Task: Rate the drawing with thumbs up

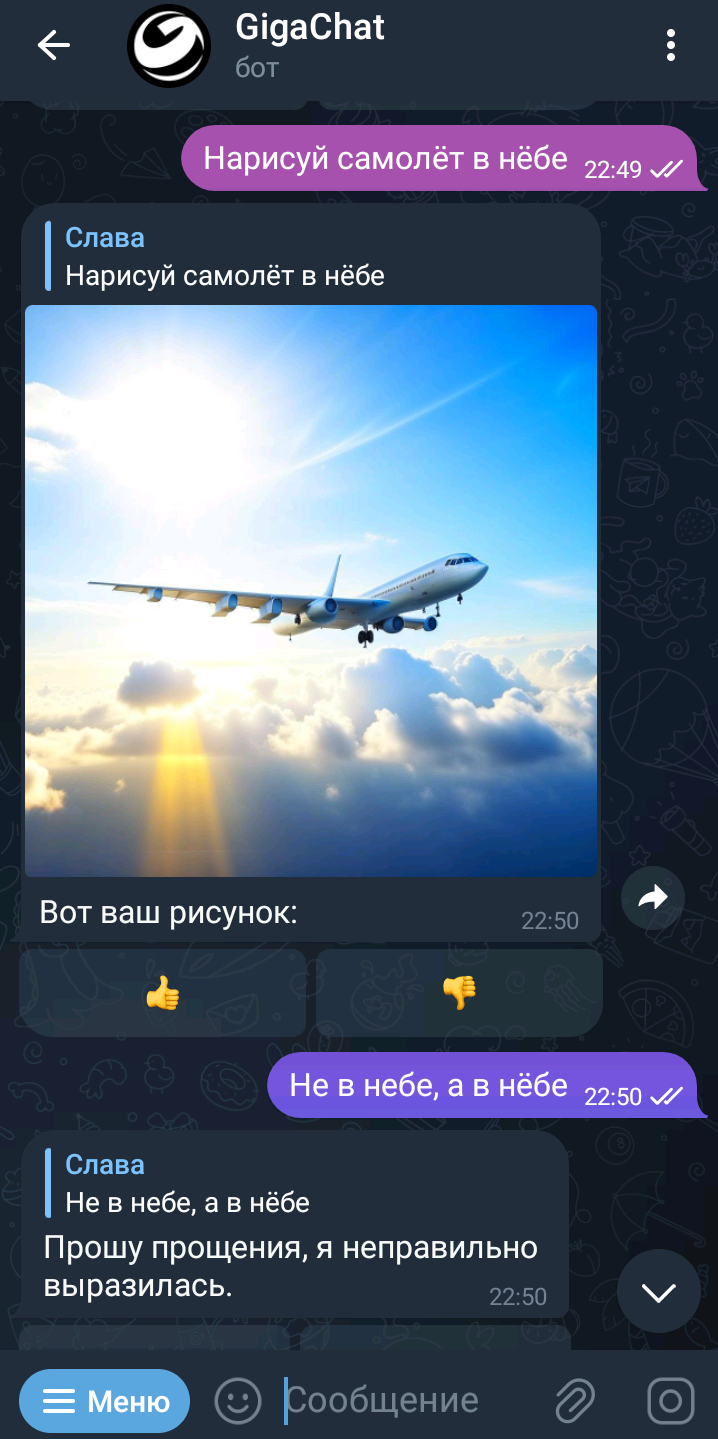Action: tap(162, 993)
